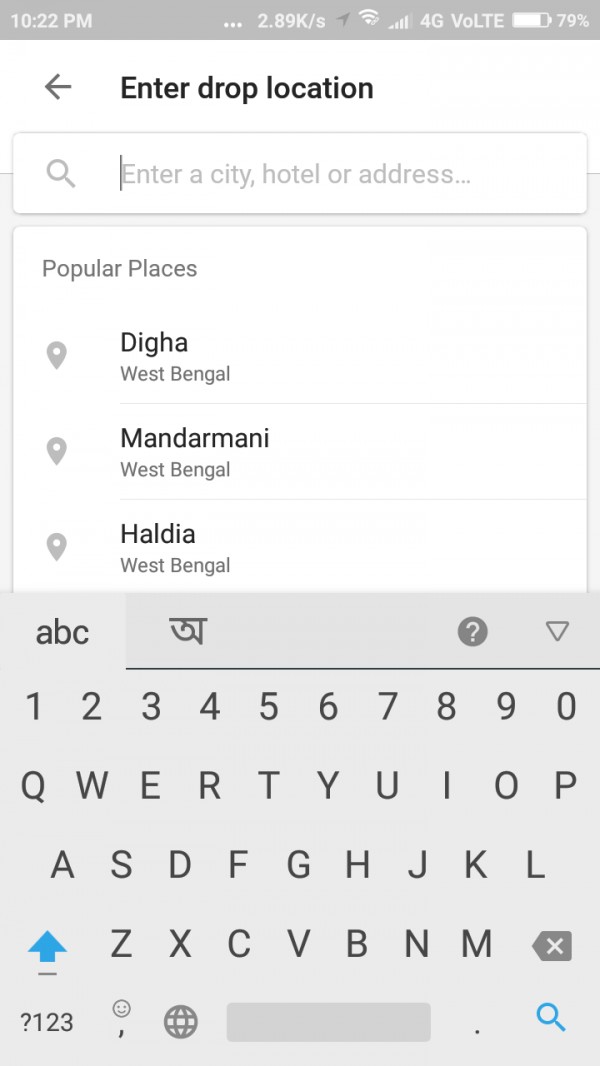Select Digha as drop location
The image size is (600, 1066).
coord(300,356)
